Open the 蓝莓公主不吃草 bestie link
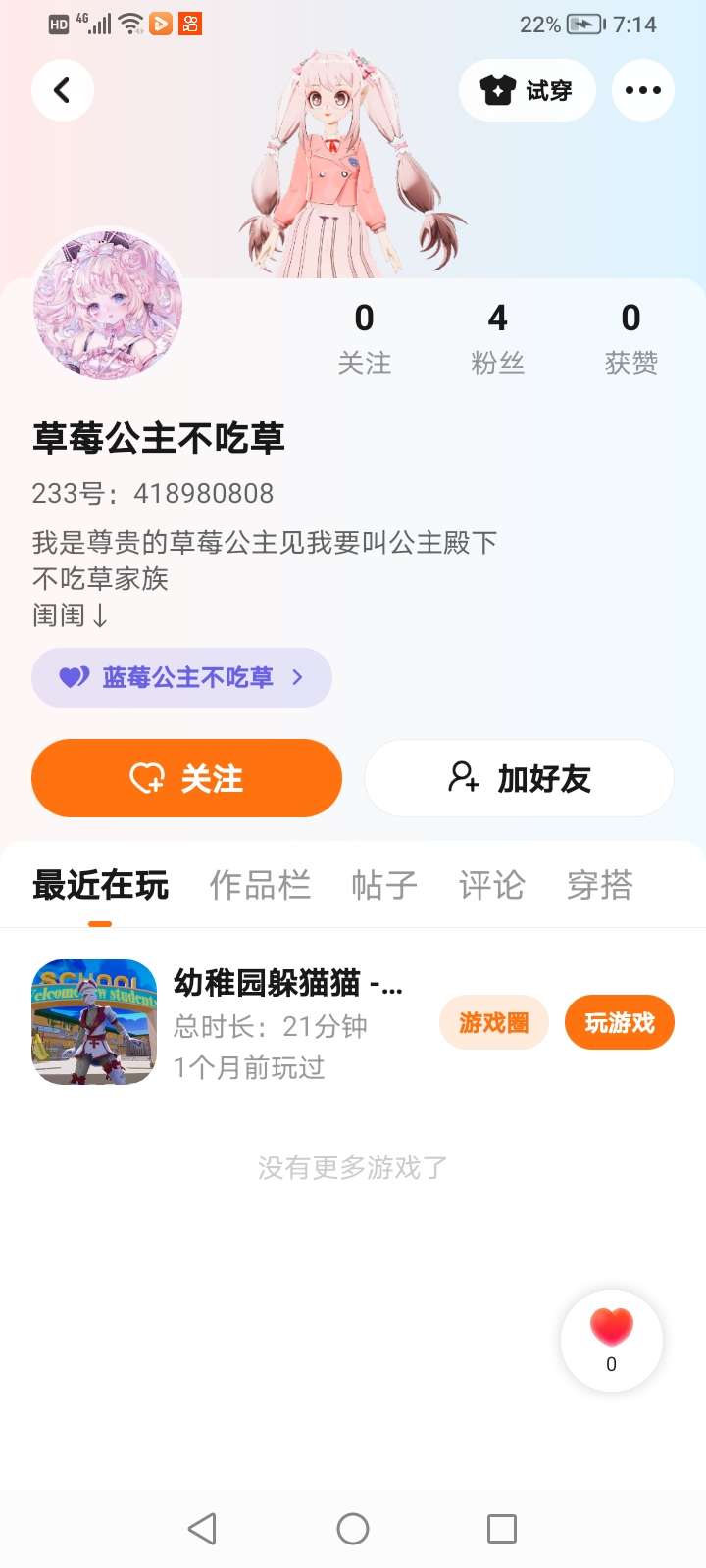 click(x=181, y=677)
